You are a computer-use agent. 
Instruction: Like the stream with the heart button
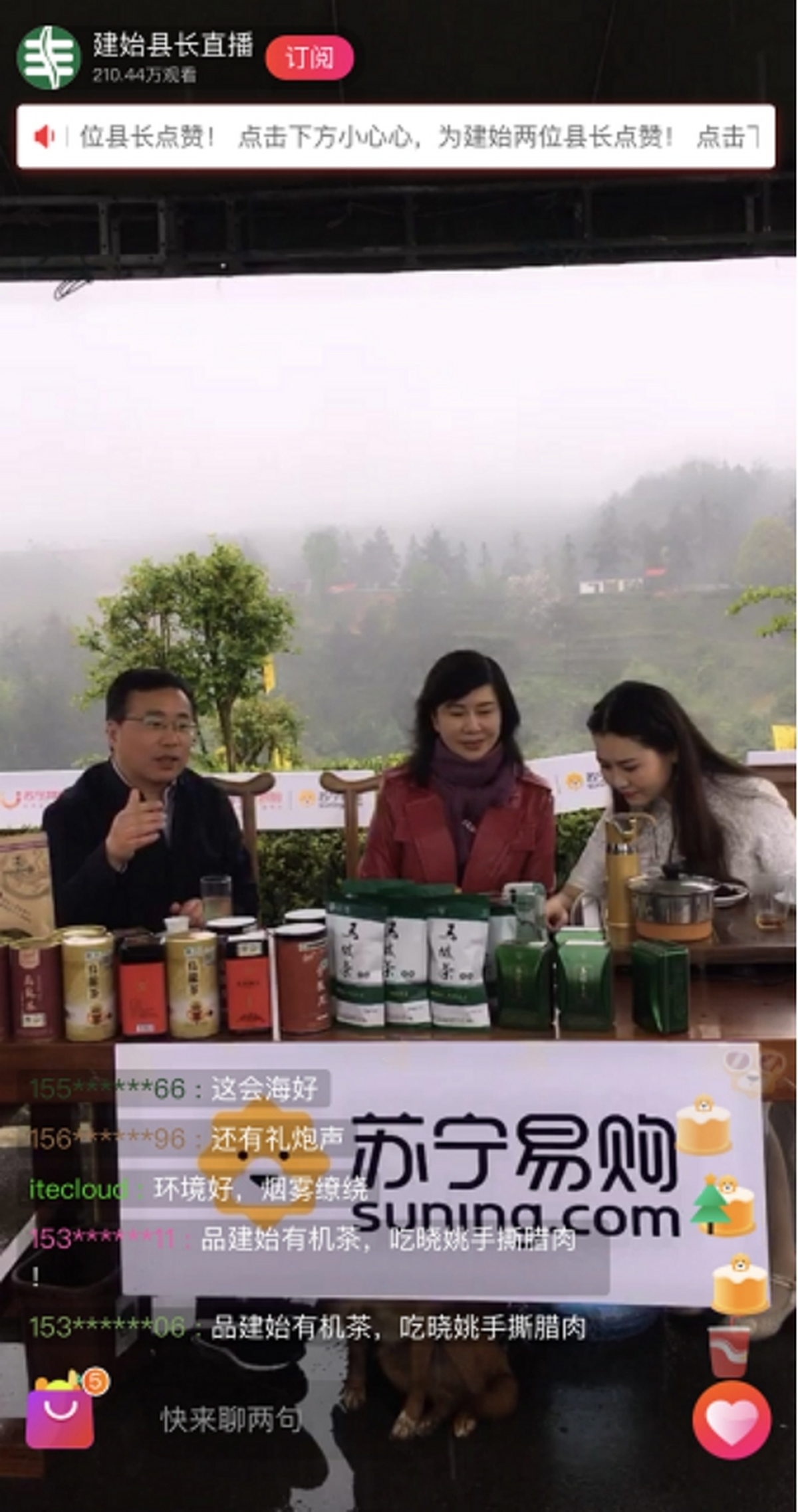click(731, 1419)
